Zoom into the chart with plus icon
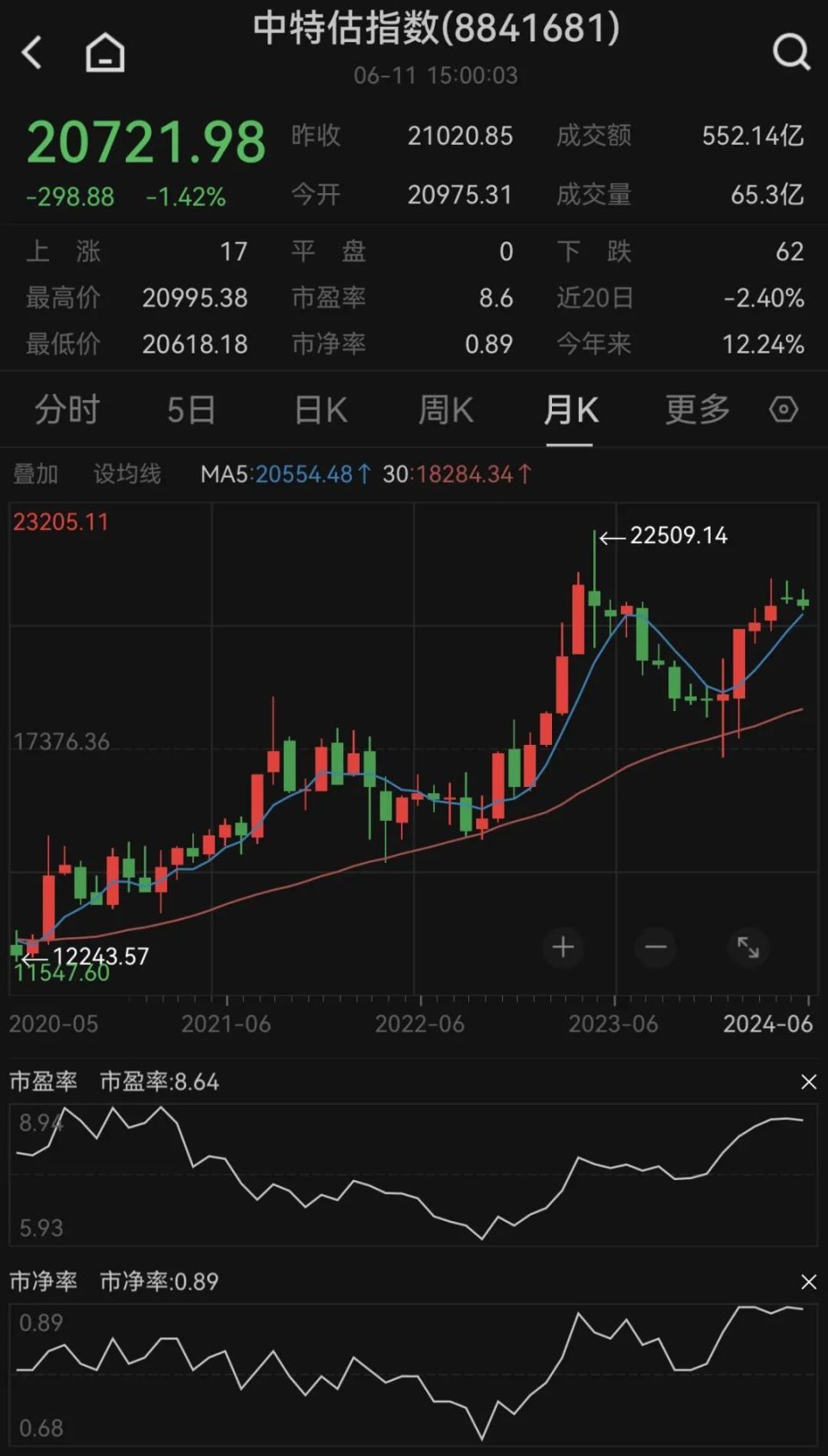The width and height of the screenshot is (828, 1456). 562,947
